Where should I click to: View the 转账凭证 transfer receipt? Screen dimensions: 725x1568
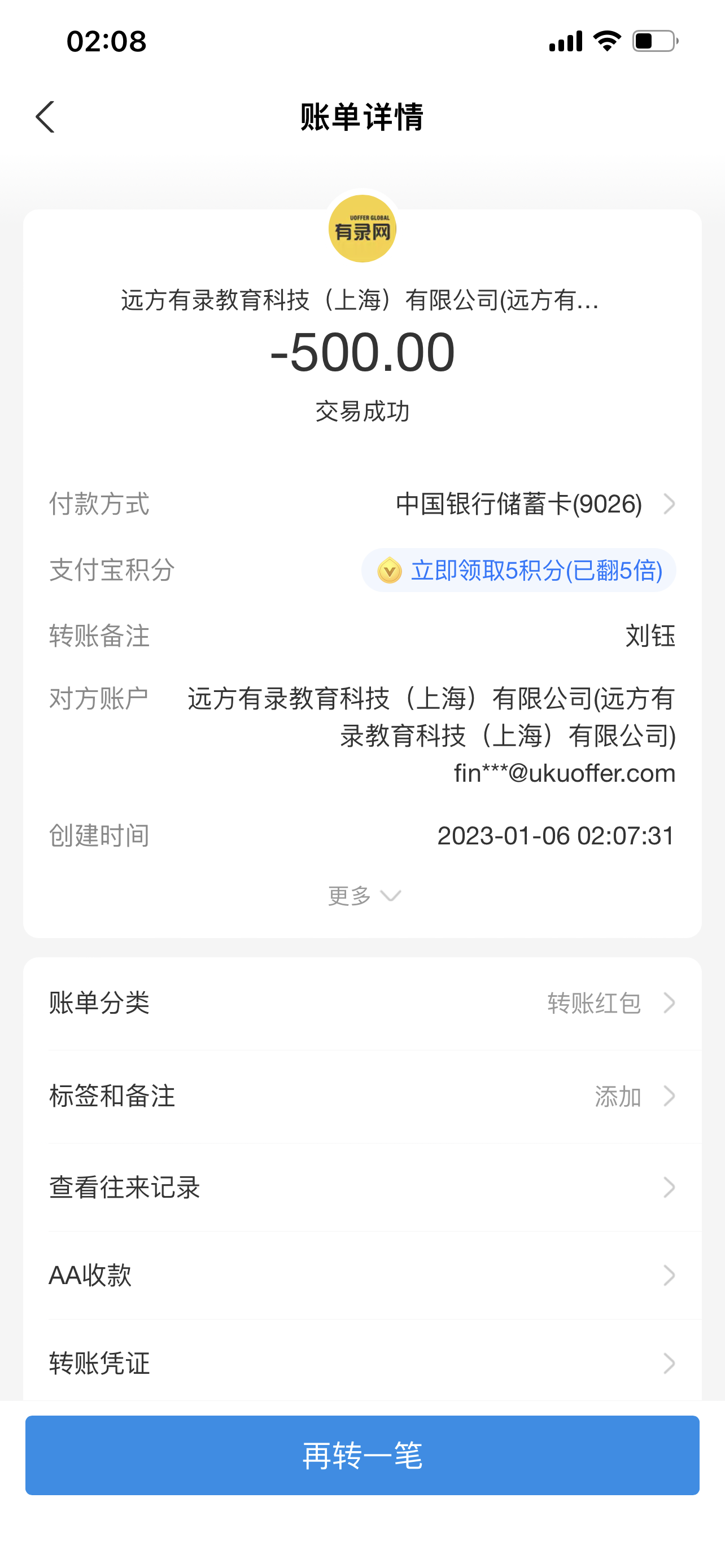(362, 1363)
